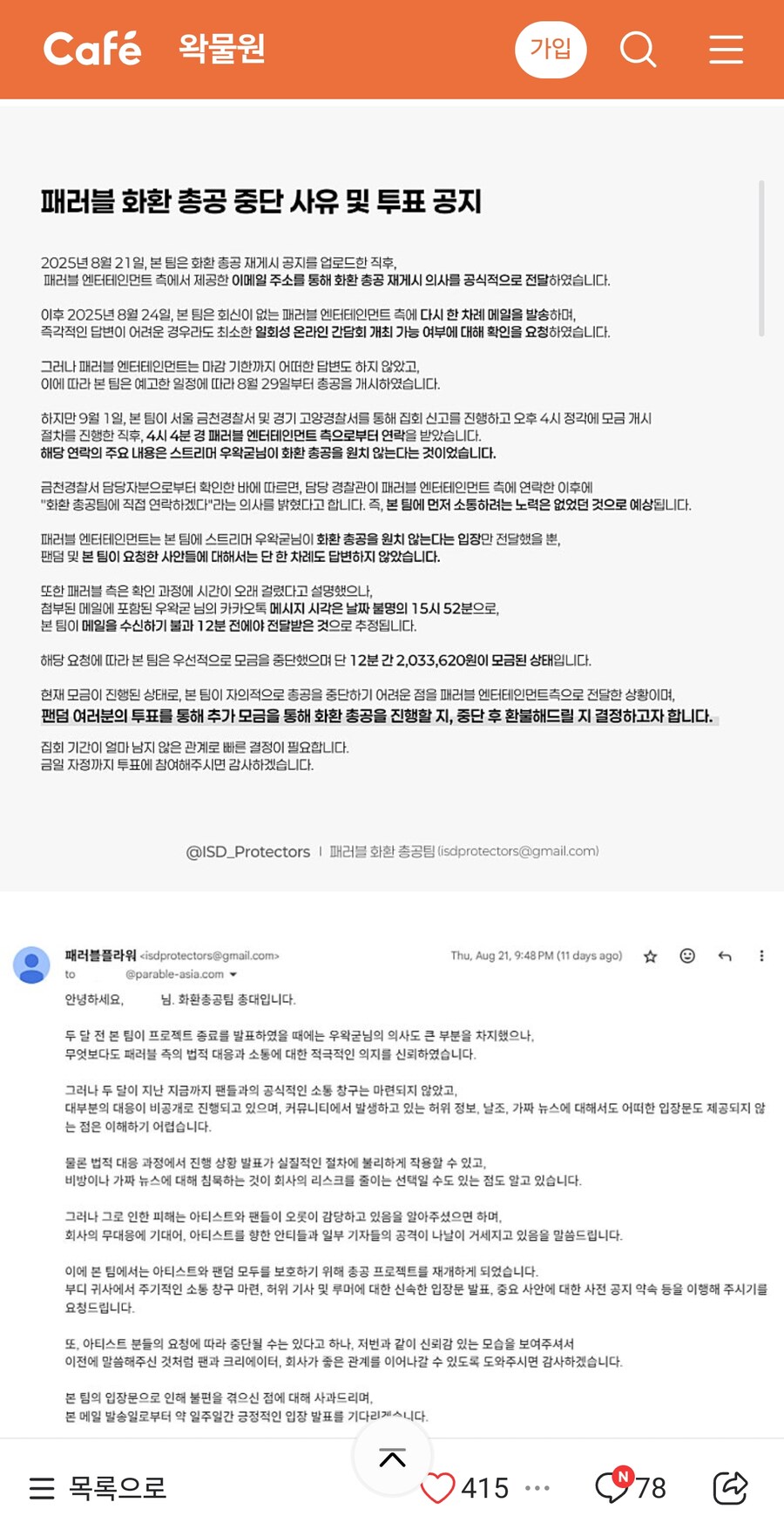Click the Cafe logo
Image resolution: width=784 pixels, height=1536 pixels.
(x=91, y=48)
